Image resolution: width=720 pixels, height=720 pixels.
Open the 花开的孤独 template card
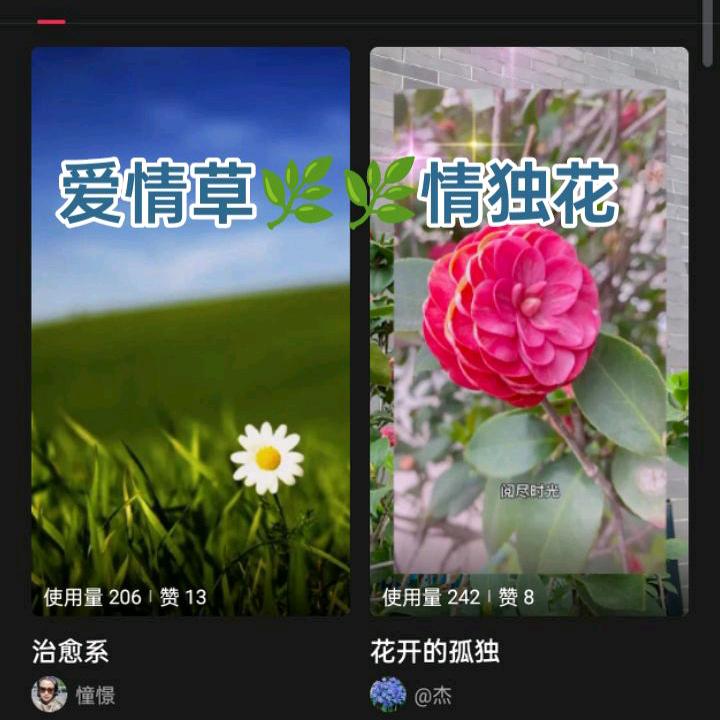(x=529, y=330)
